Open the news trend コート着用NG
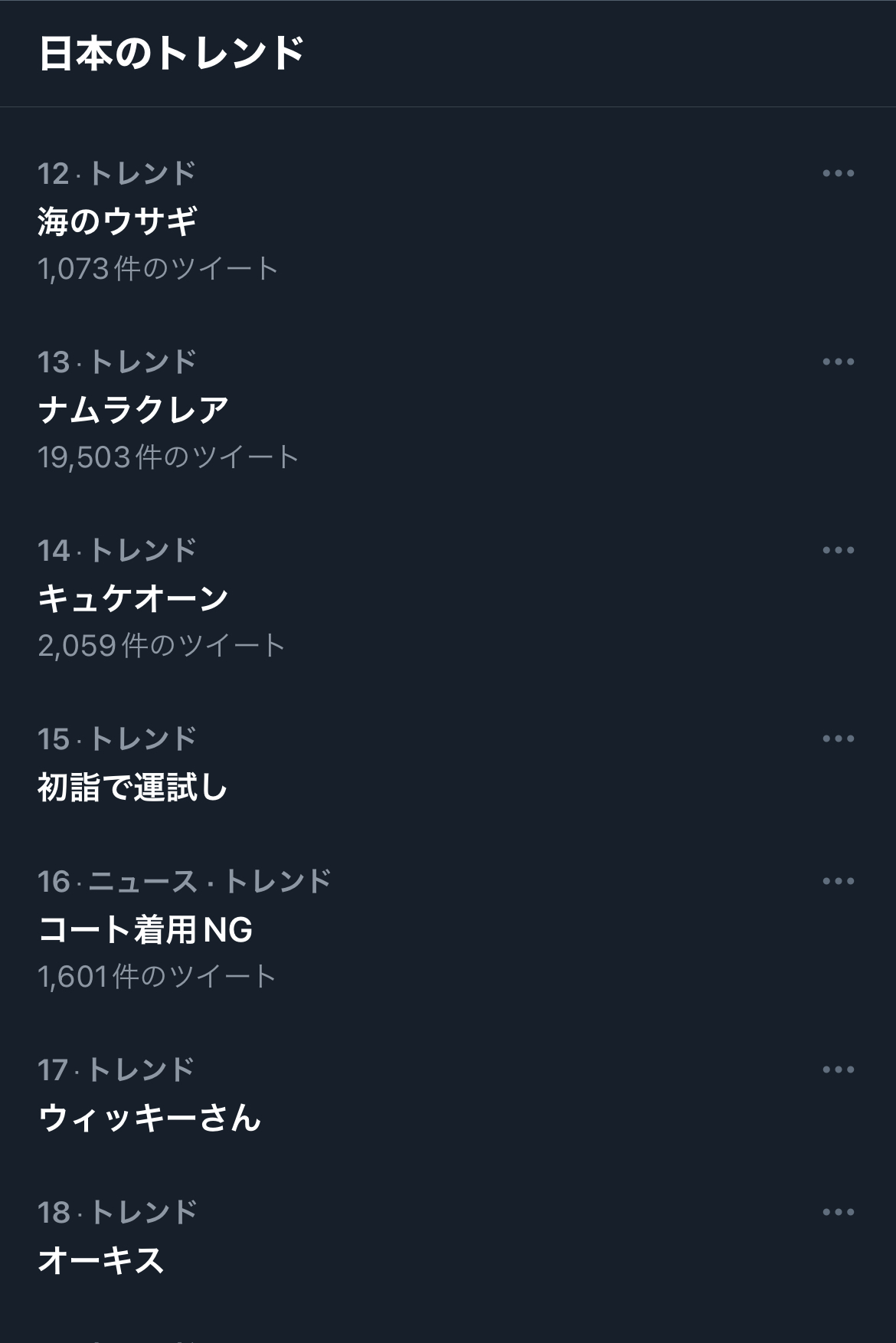The image size is (896, 1343). pos(448,929)
